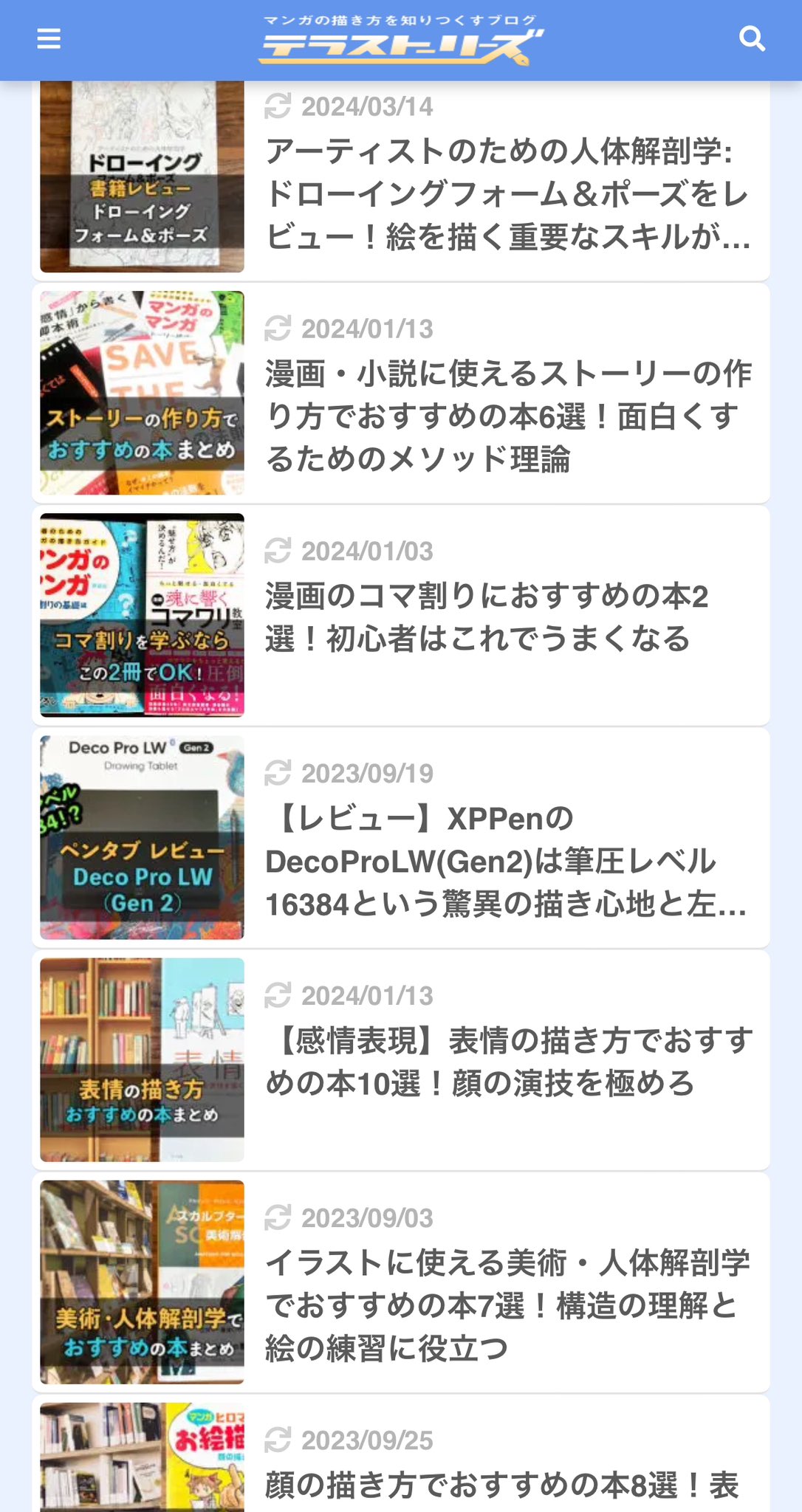Open the search icon
Image resolution: width=802 pixels, height=1512 pixels.
[x=752, y=38]
